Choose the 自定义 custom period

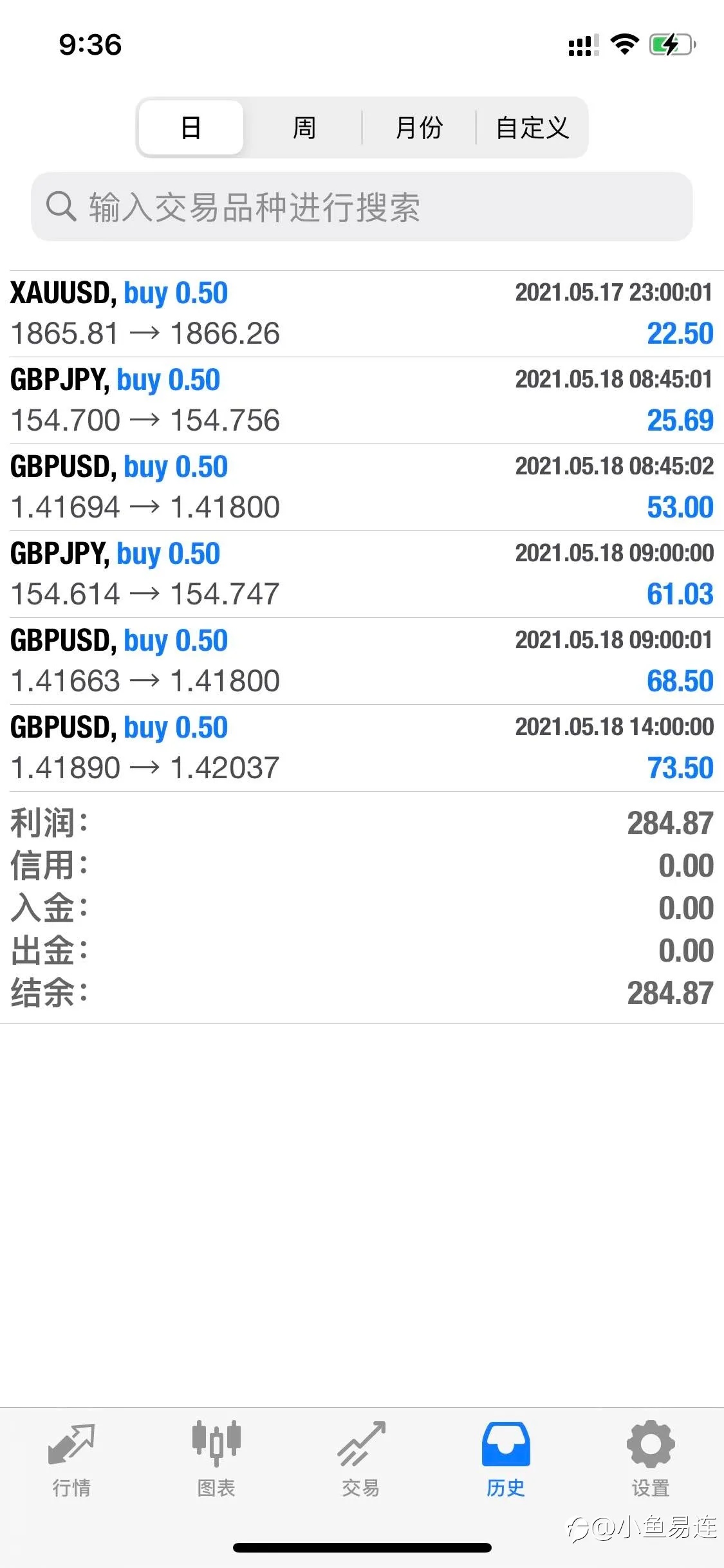pos(532,127)
